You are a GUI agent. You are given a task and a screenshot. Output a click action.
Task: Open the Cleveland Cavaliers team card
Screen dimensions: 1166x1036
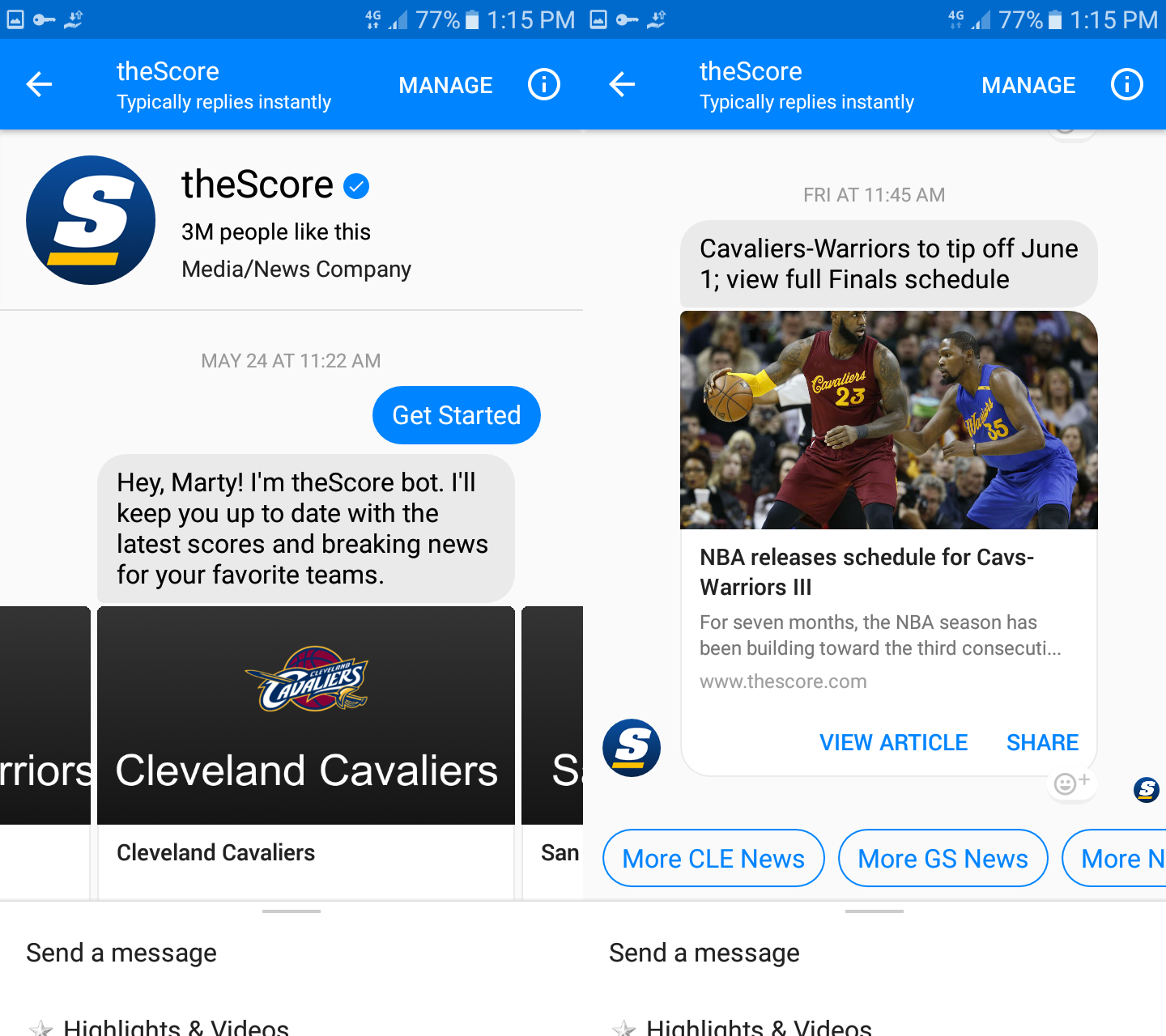306,715
